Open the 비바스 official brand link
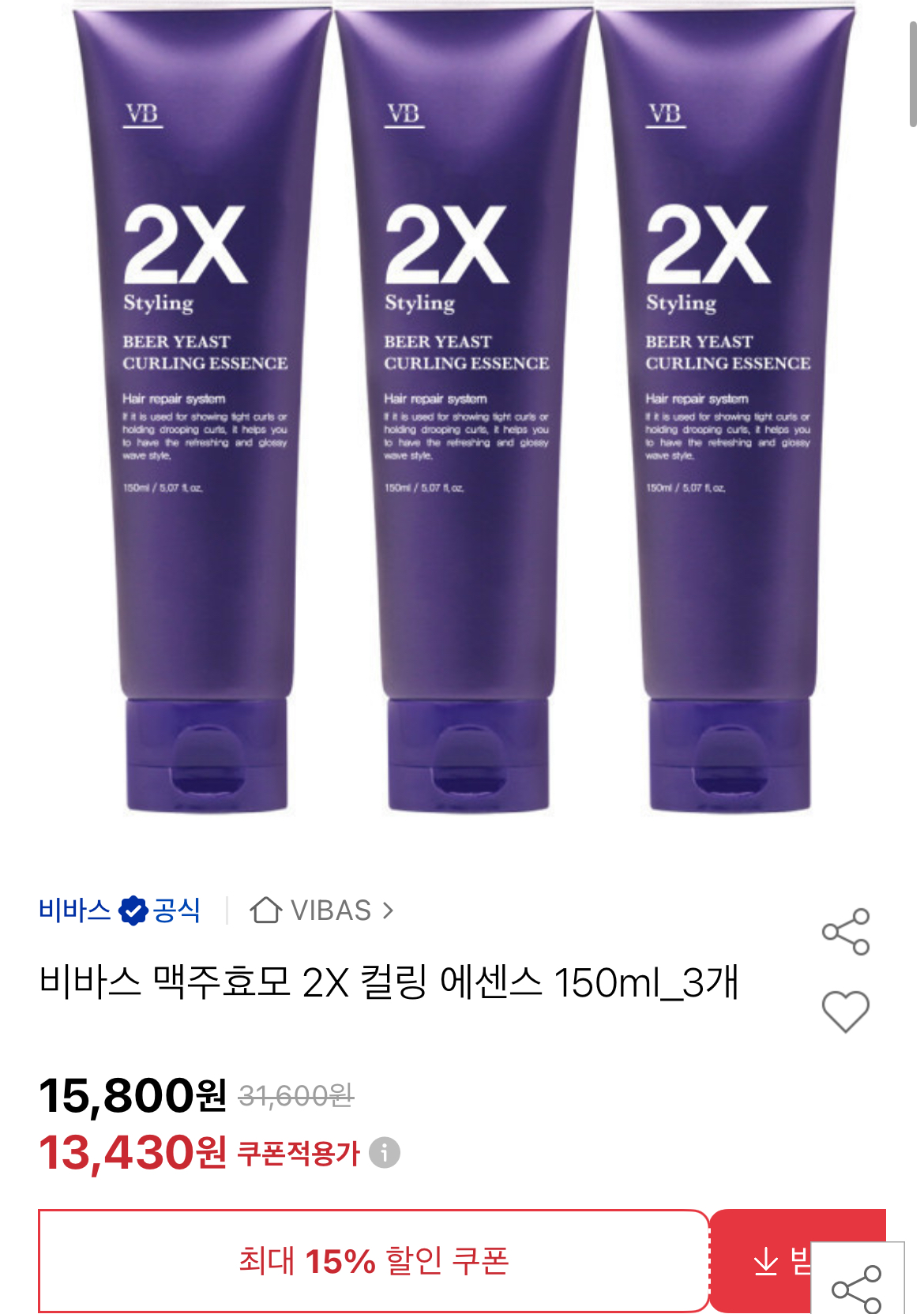 tap(119, 910)
